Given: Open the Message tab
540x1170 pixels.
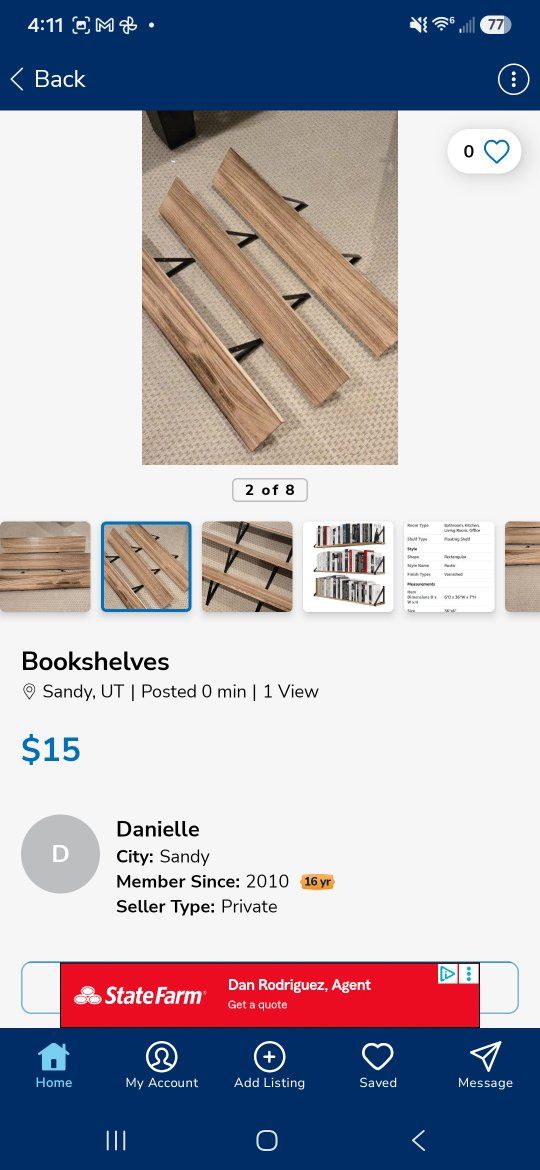Looking at the screenshot, I should pos(486,1065).
